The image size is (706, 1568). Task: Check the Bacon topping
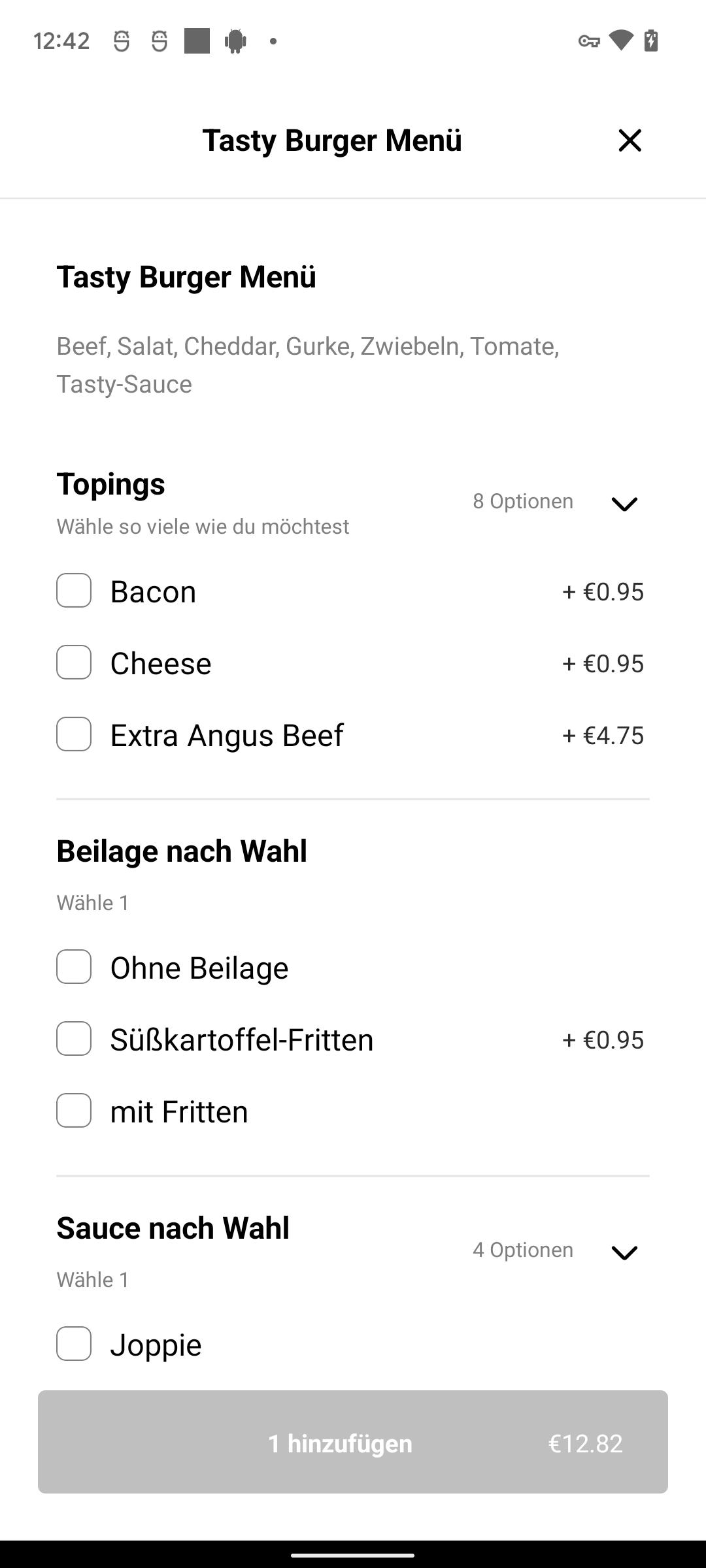(74, 591)
